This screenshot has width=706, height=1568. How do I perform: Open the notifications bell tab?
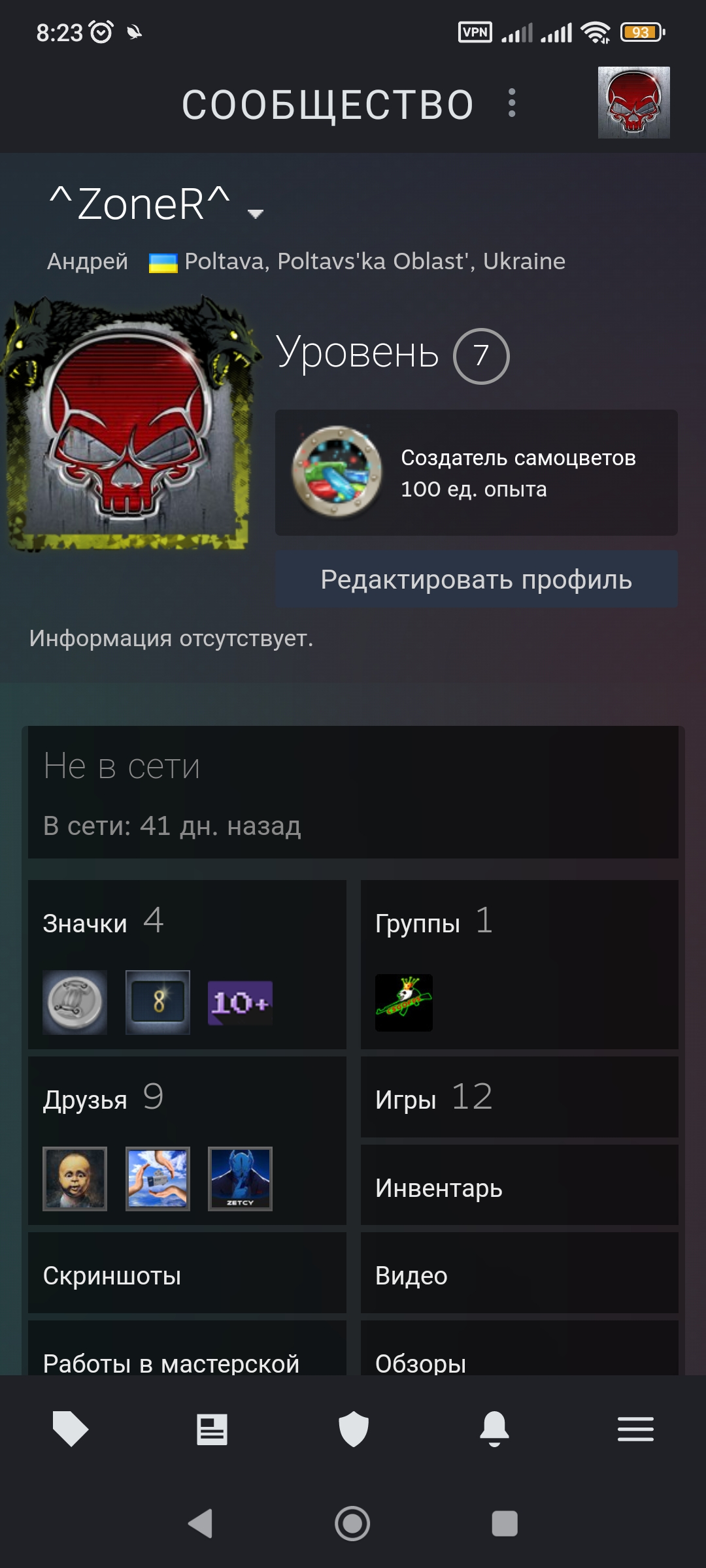pyautogui.click(x=494, y=1428)
